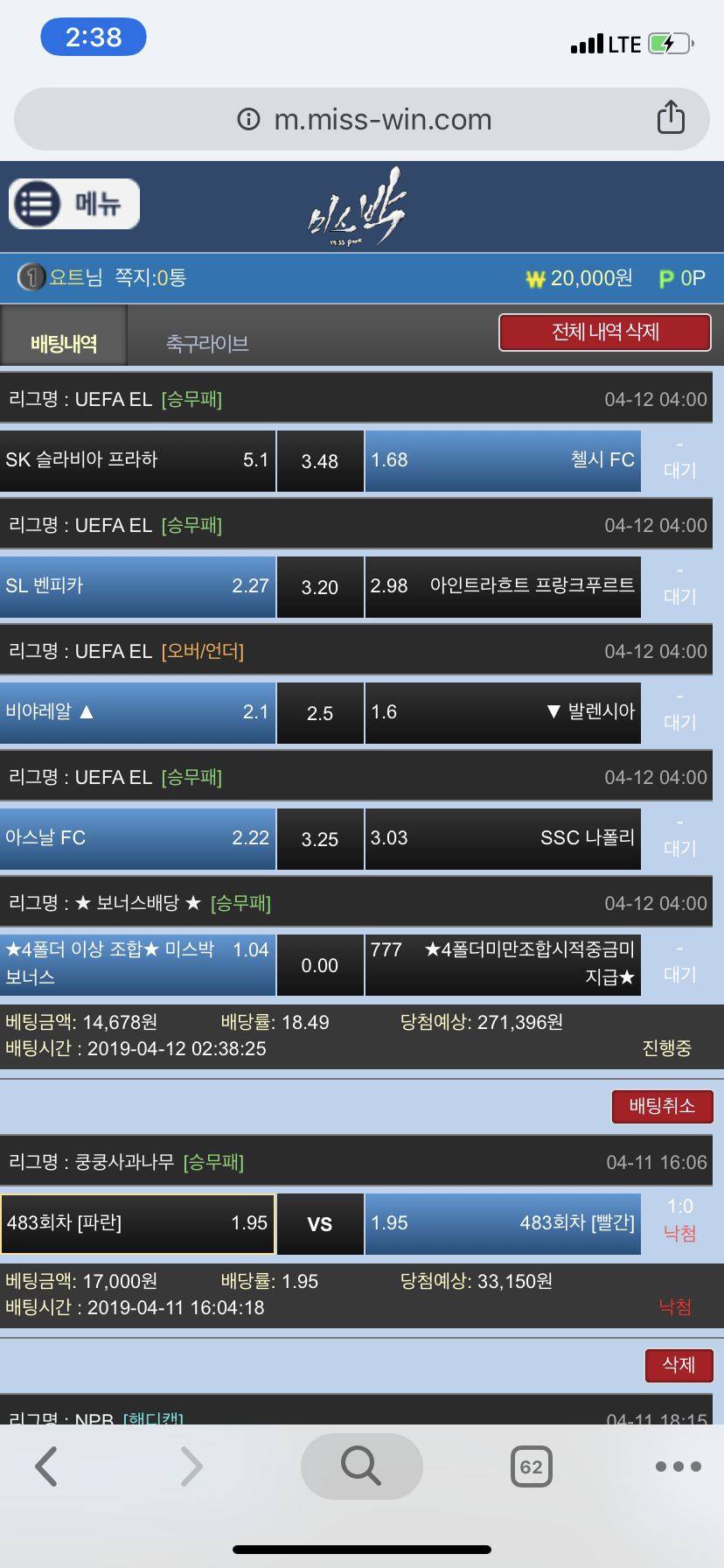
Task: Switch to the 축구라이브 tab
Action: [207, 343]
